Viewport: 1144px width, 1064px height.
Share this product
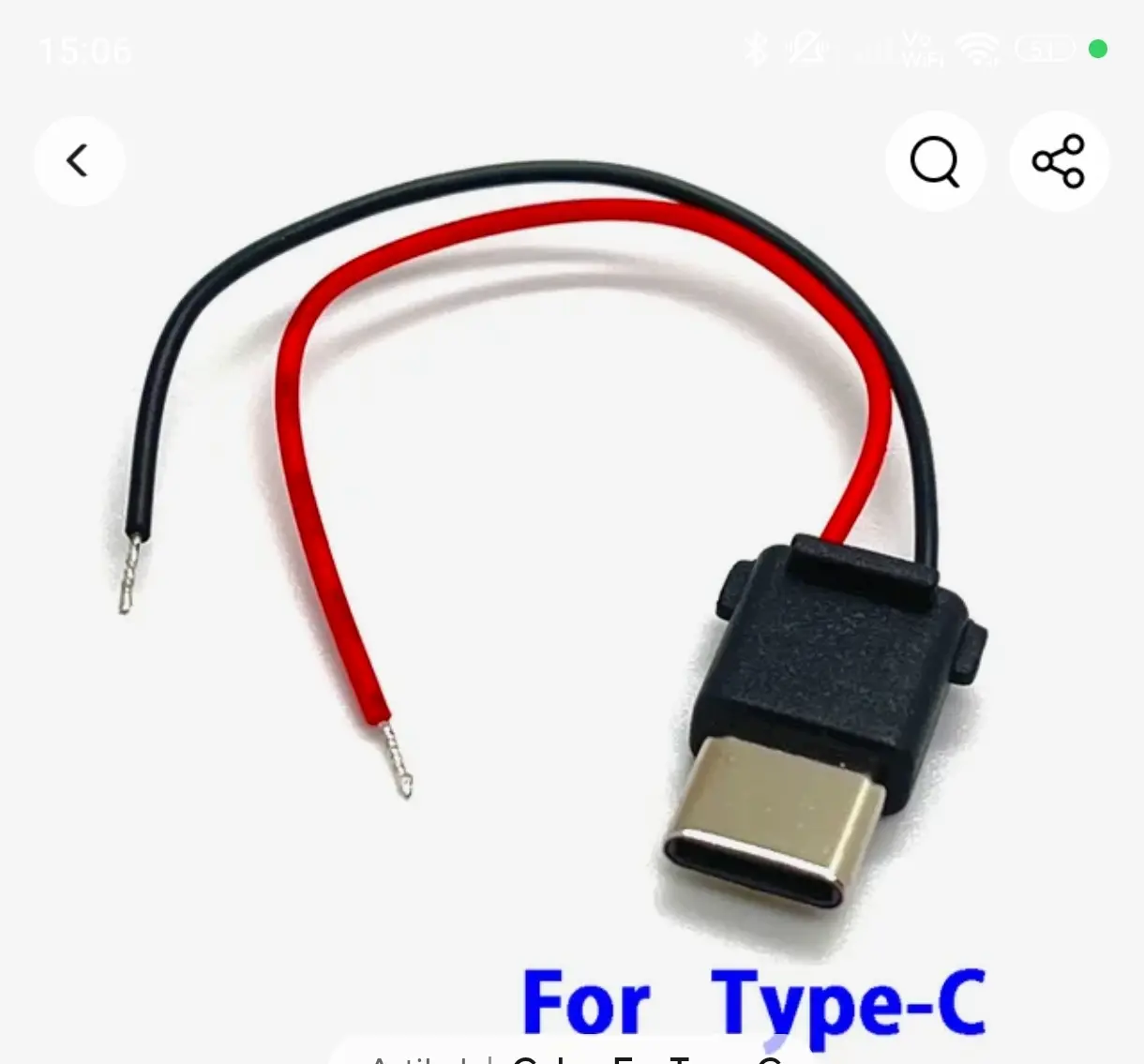[x=1059, y=162]
